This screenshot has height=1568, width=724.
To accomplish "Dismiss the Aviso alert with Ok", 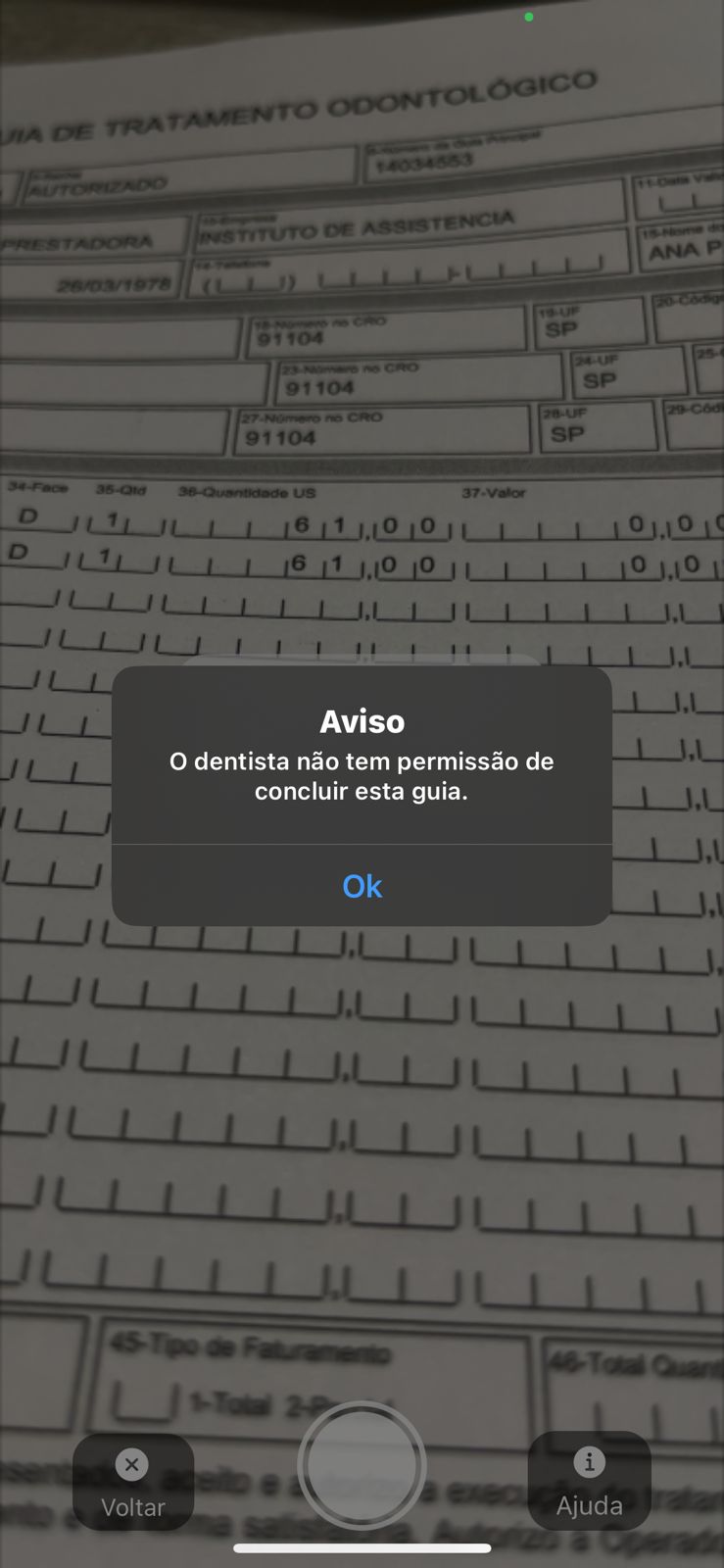I will coord(362,886).
